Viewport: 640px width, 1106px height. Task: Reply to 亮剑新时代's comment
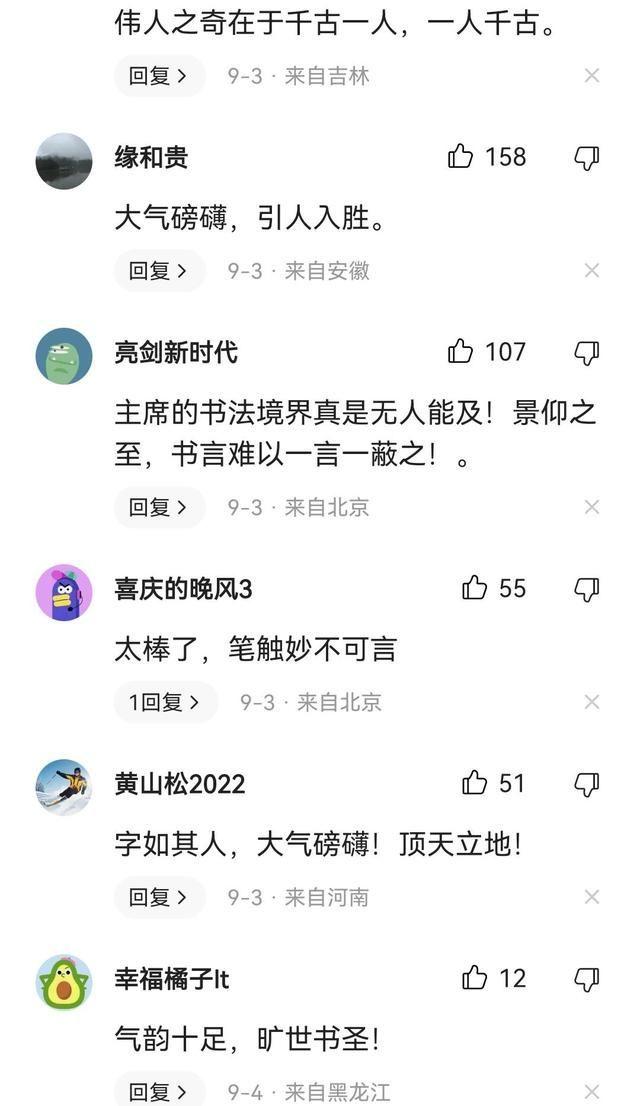pos(159,508)
